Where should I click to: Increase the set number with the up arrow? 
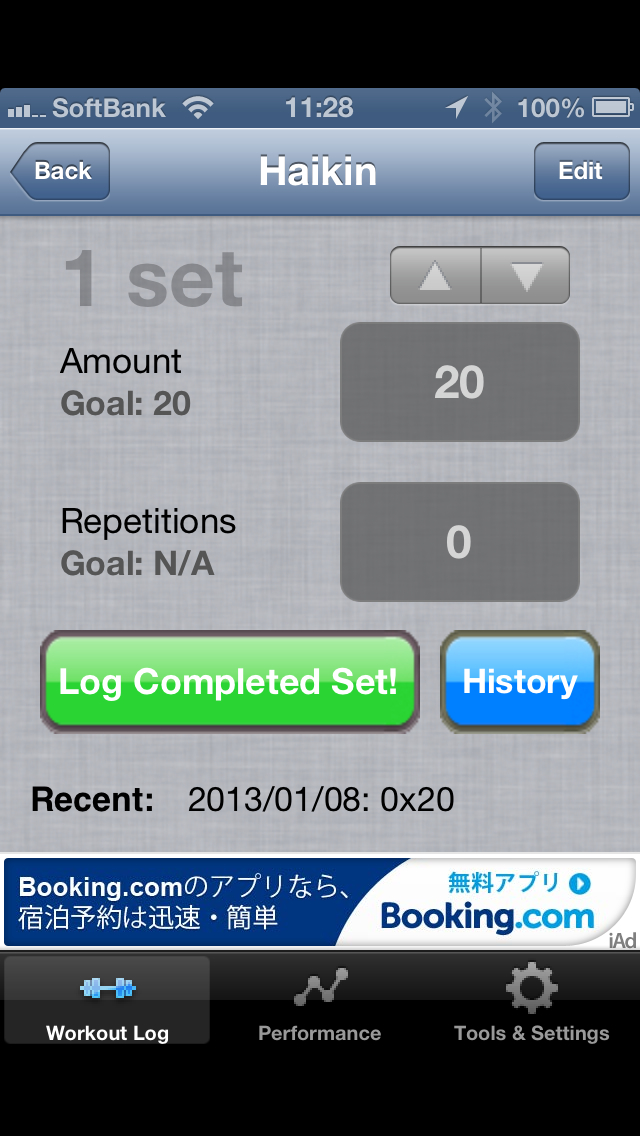click(435, 275)
